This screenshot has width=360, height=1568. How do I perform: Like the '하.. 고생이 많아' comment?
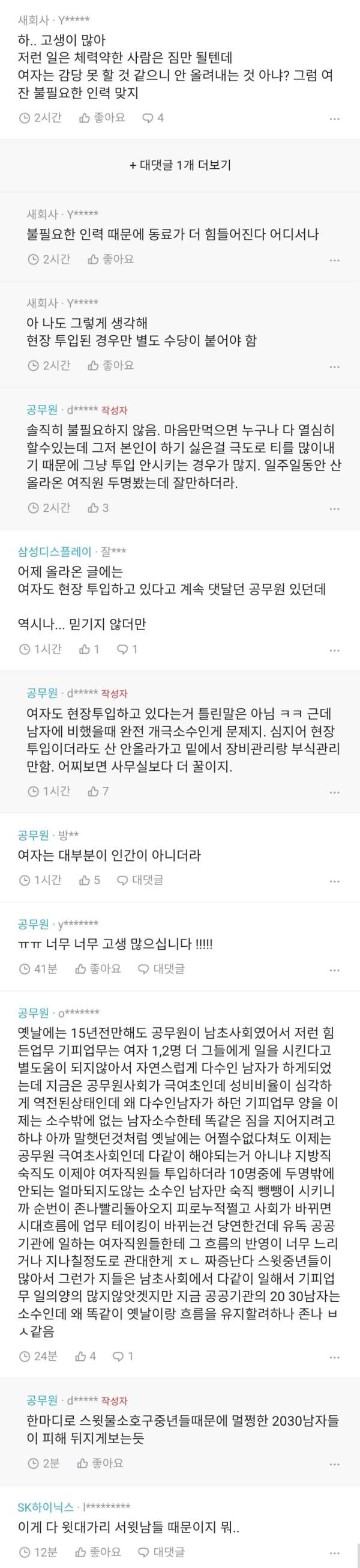click(x=102, y=118)
